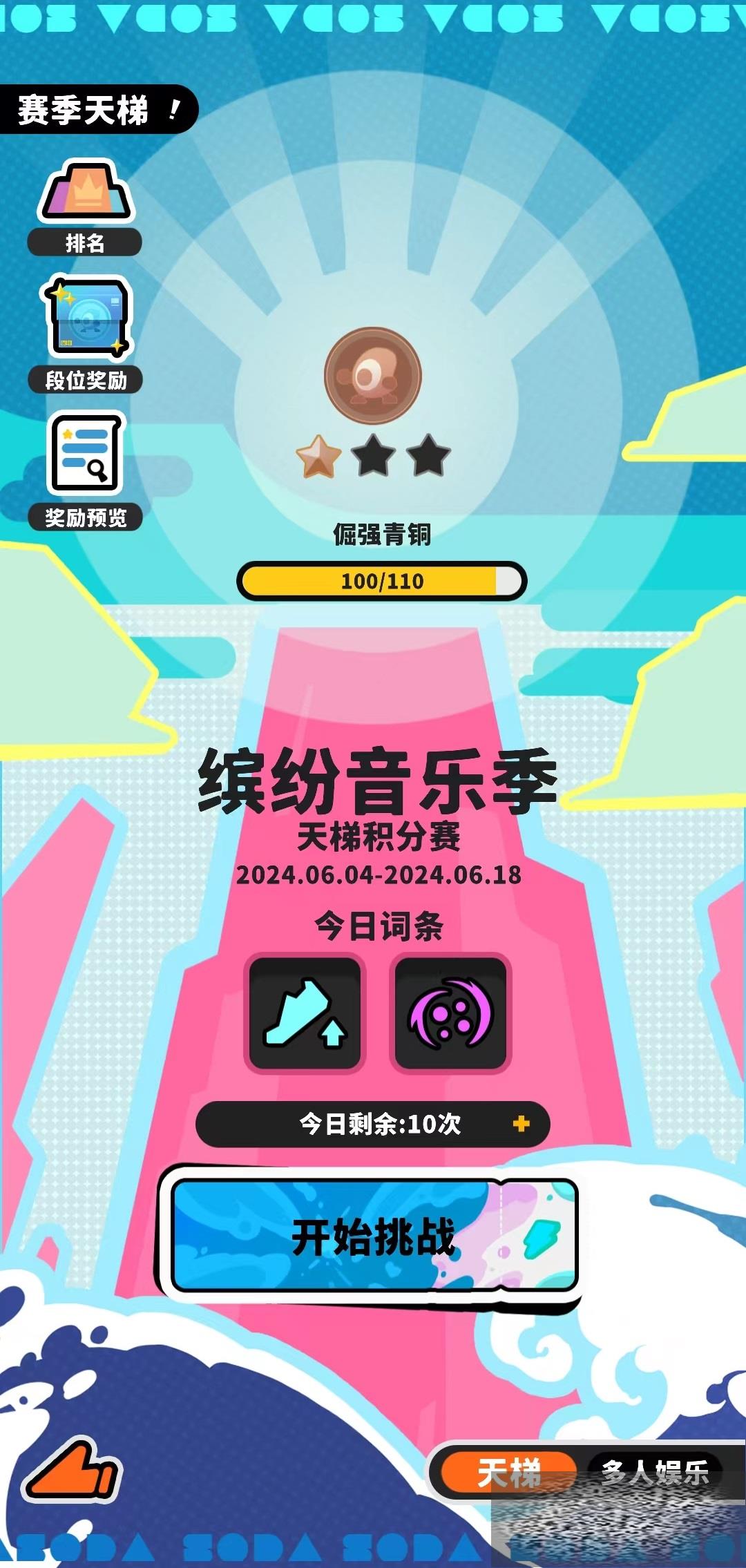
Task: Switch to the 多人娱乐 tab
Action: 654,1472
